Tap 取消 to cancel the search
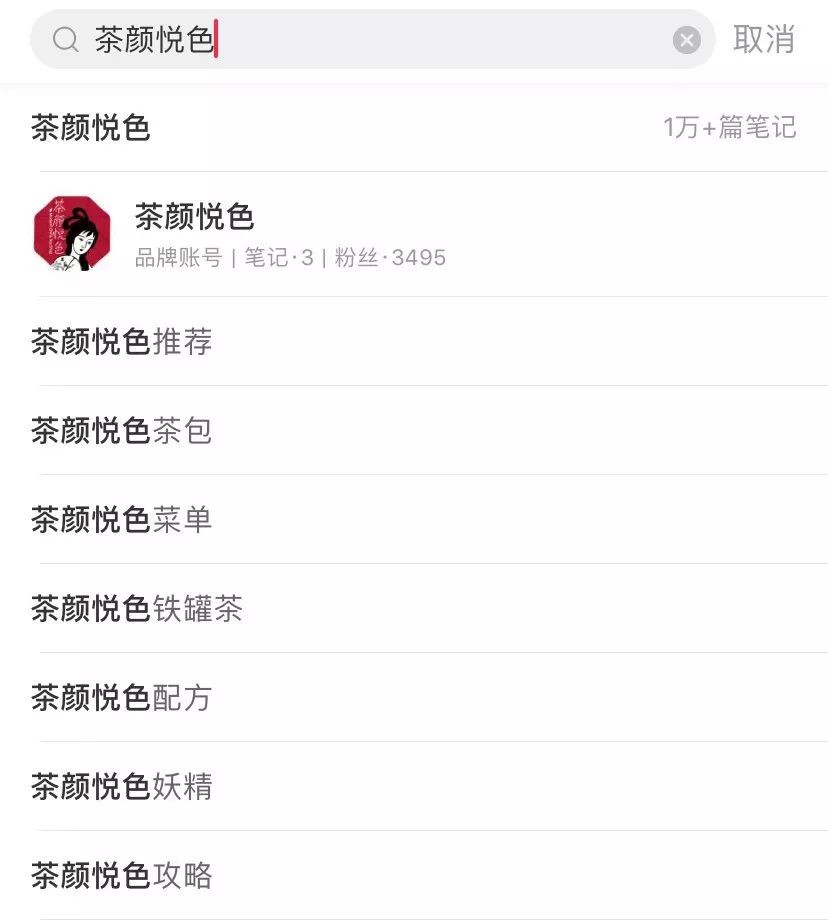 [x=764, y=40]
